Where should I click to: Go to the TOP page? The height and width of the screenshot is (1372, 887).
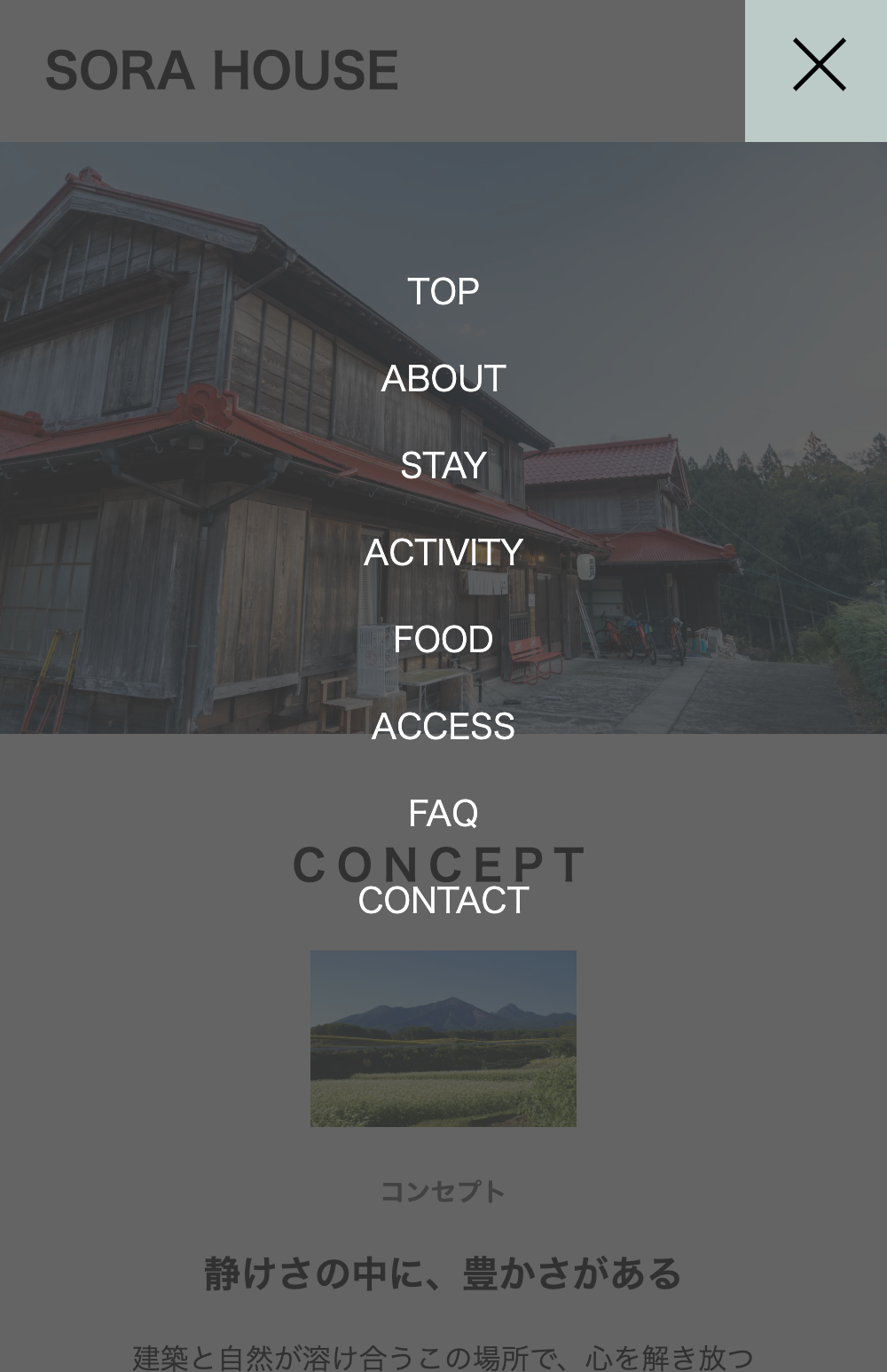pyautogui.click(x=443, y=291)
